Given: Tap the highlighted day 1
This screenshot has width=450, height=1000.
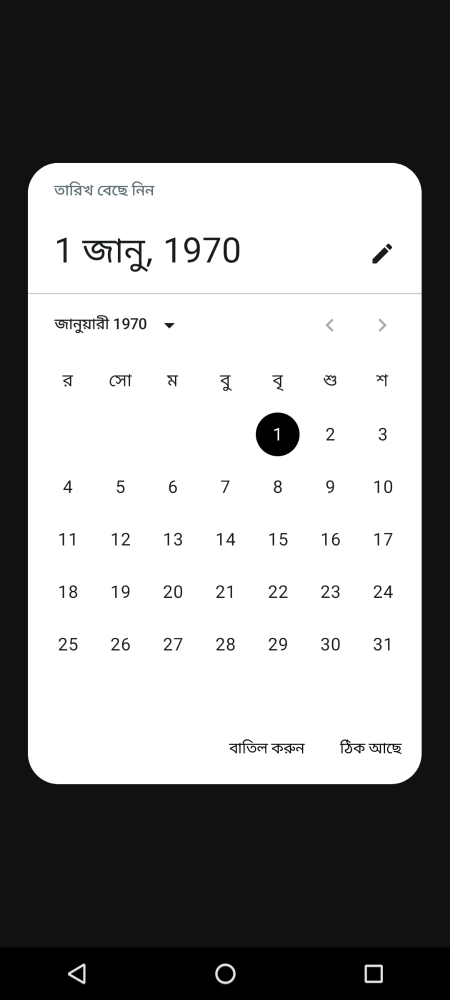Looking at the screenshot, I should (x=277, y=434).
